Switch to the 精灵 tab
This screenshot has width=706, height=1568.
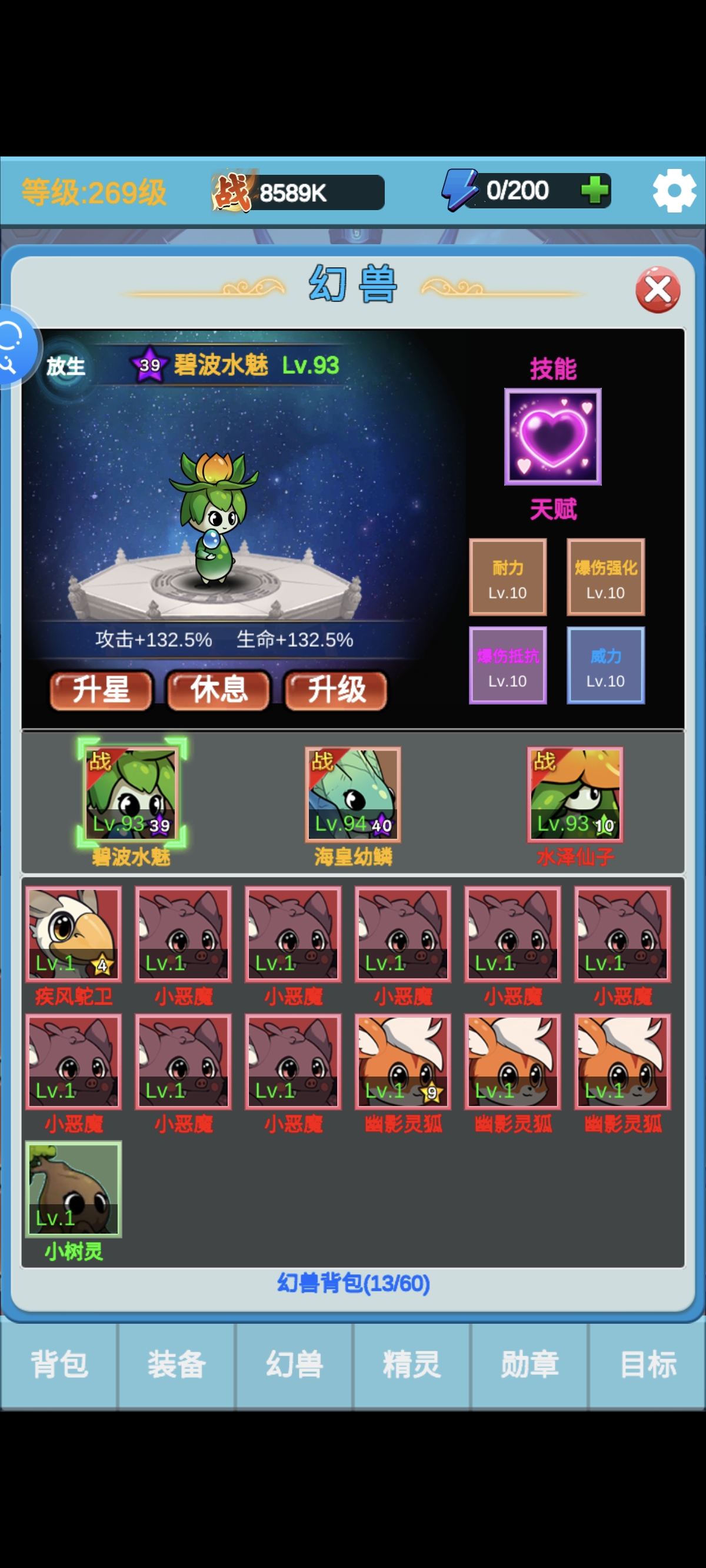412,1364
